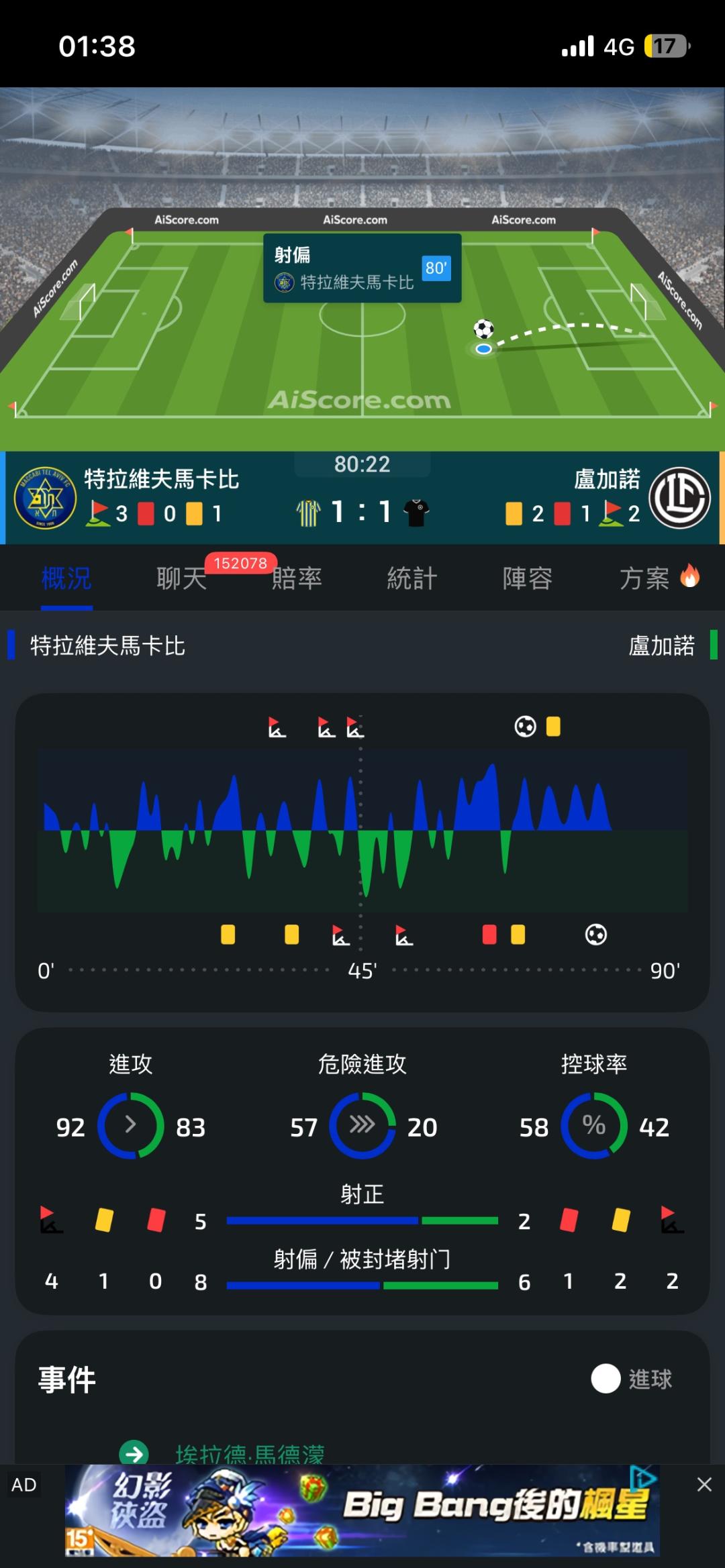The width and height of the screenshot is (725, 1568).
Task: Select the 概況 tab
Action: coord(66,578)
